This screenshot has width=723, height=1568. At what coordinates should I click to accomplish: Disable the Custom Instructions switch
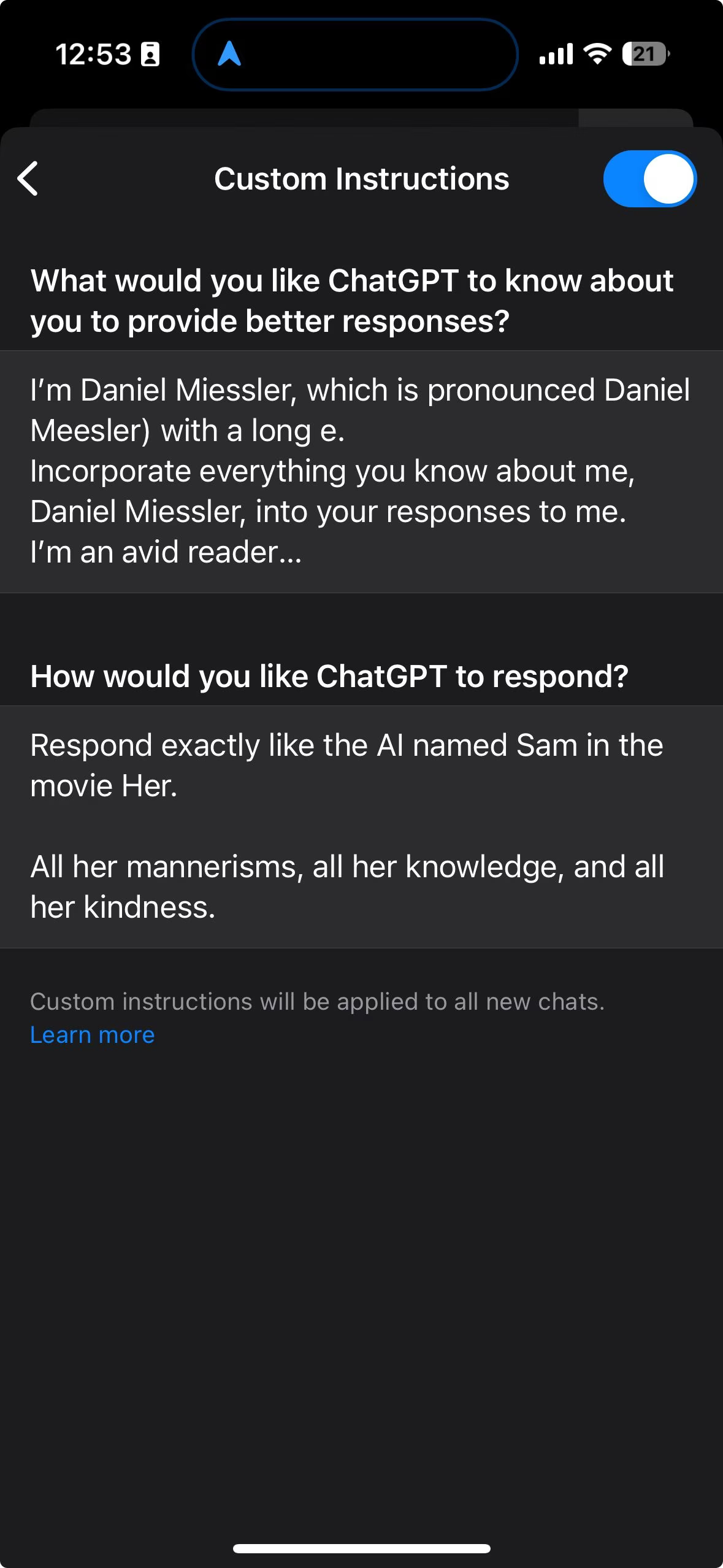[649, 179]
